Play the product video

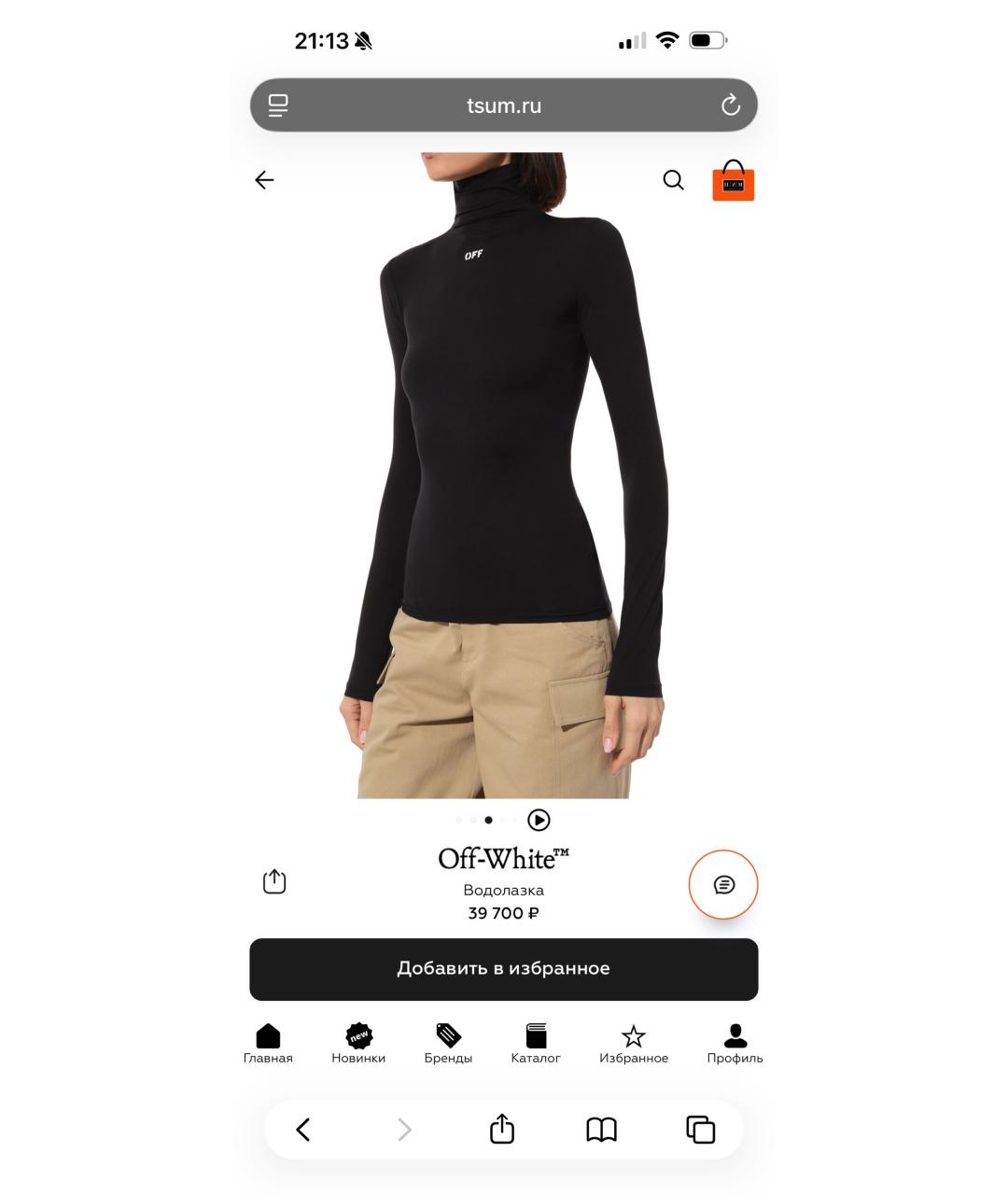[539, 820]
